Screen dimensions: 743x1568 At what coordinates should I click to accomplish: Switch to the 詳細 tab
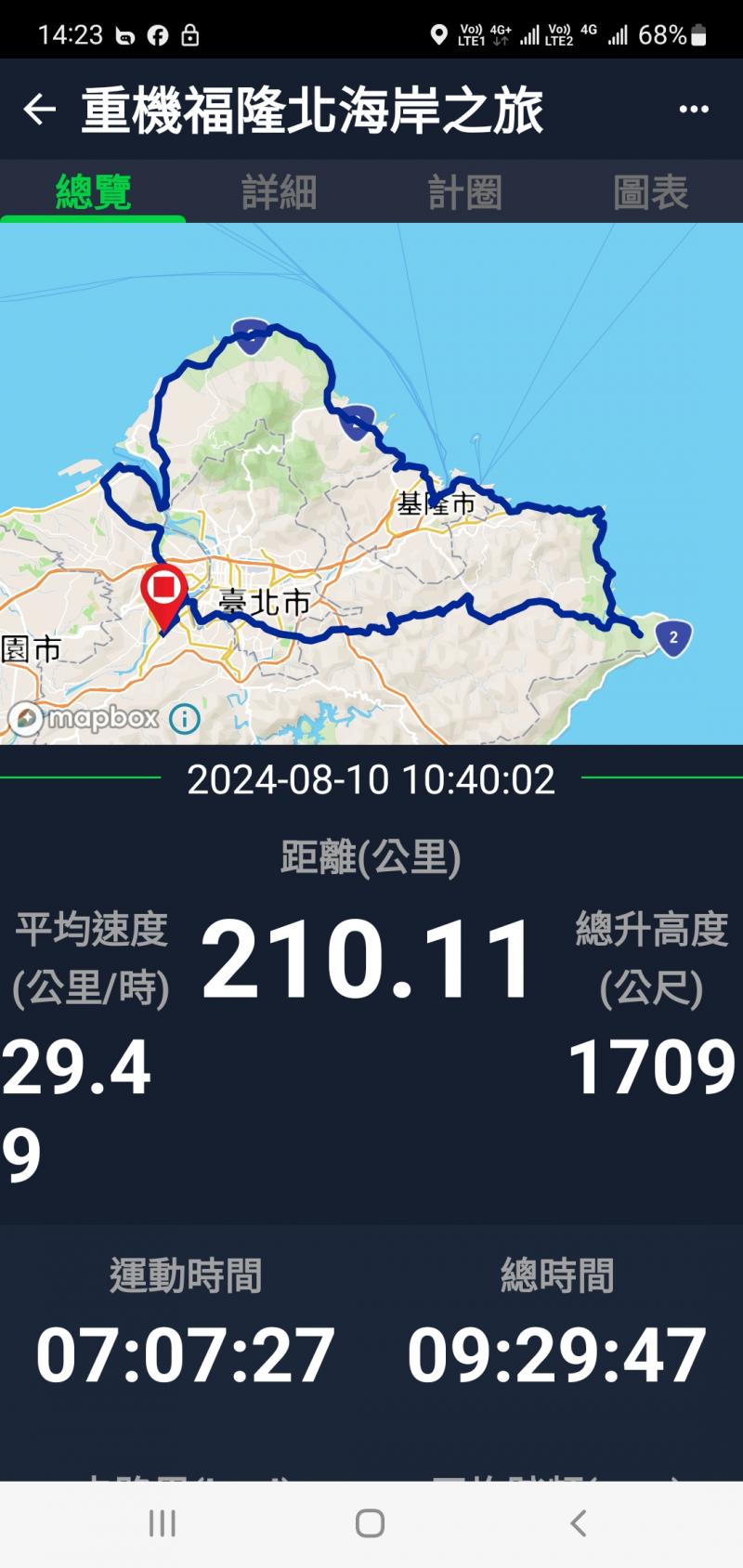tap(279, 192)
